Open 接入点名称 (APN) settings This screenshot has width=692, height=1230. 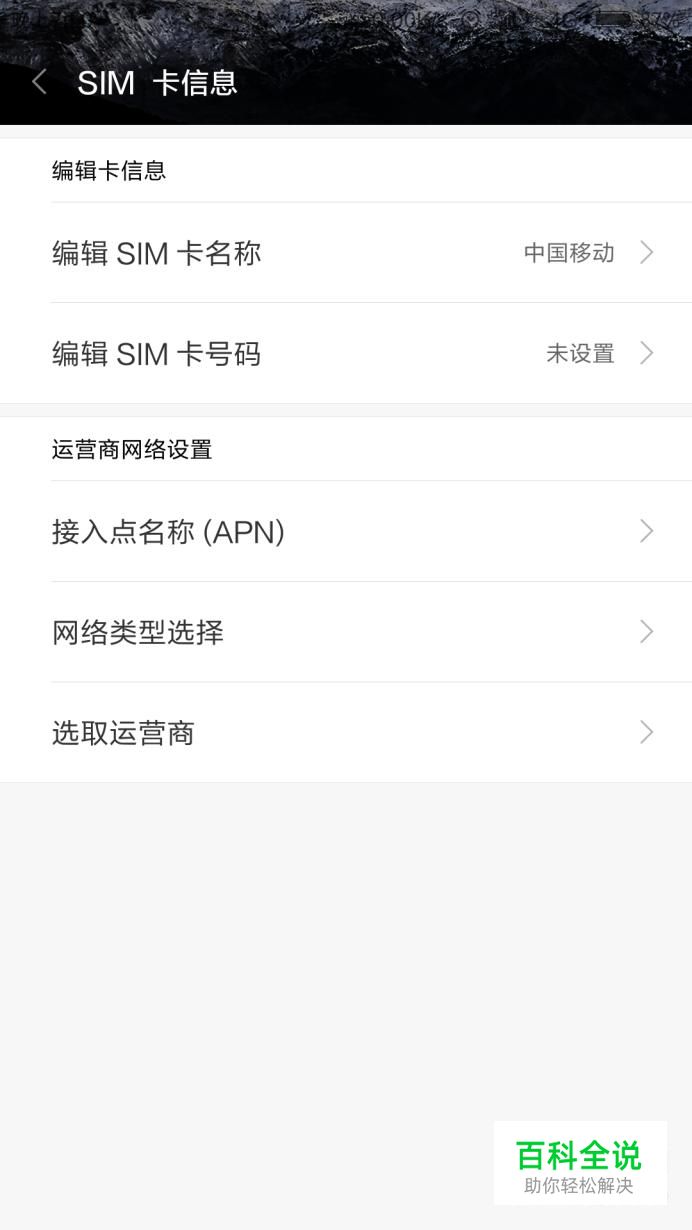click(346, 531)
